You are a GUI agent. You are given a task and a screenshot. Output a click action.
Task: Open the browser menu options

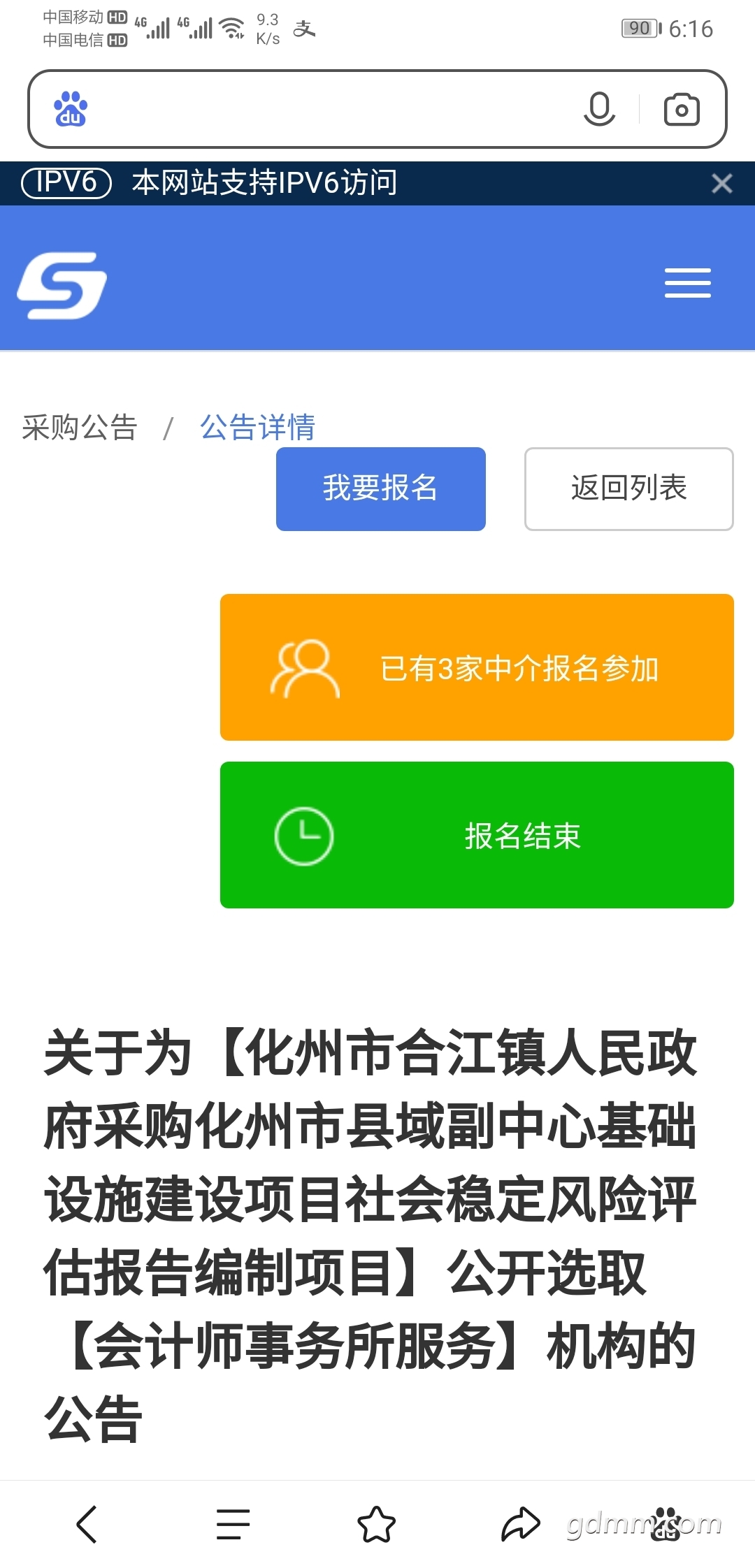click(x=233, y=1524)
